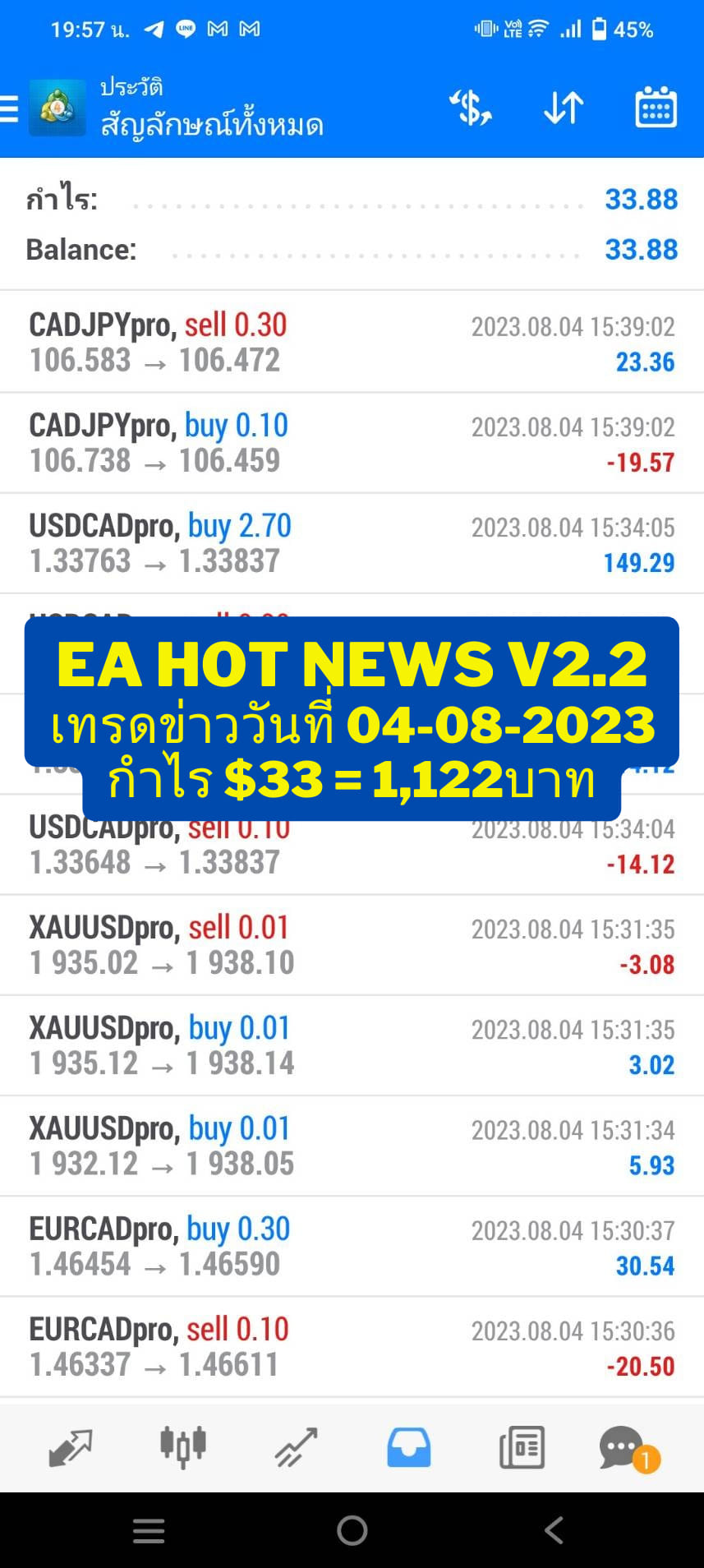This screenshot has width=704, height=1568.
Task: View XAUUSDpro buy trade with 5.93 profit
Action: coord(352,1146)
